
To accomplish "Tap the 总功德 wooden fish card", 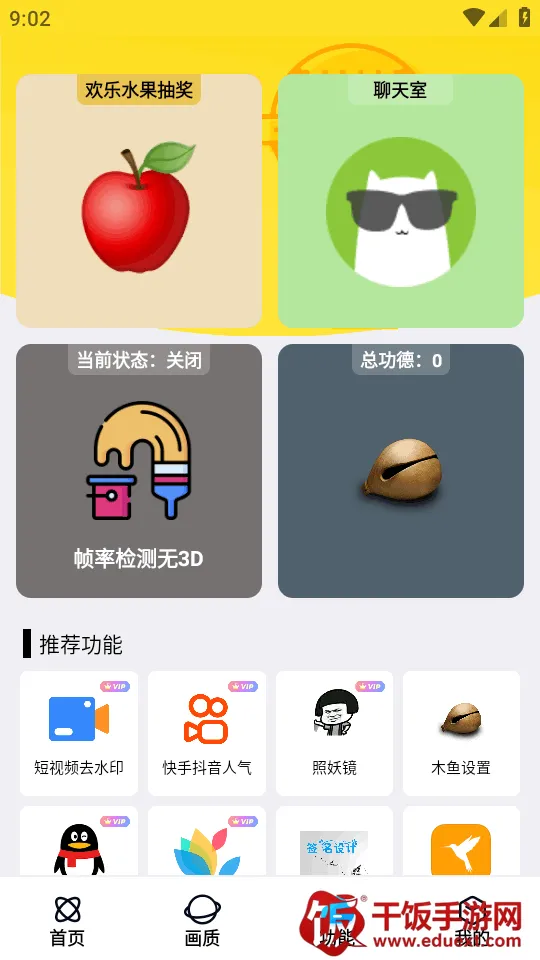I will pos(401,471).
